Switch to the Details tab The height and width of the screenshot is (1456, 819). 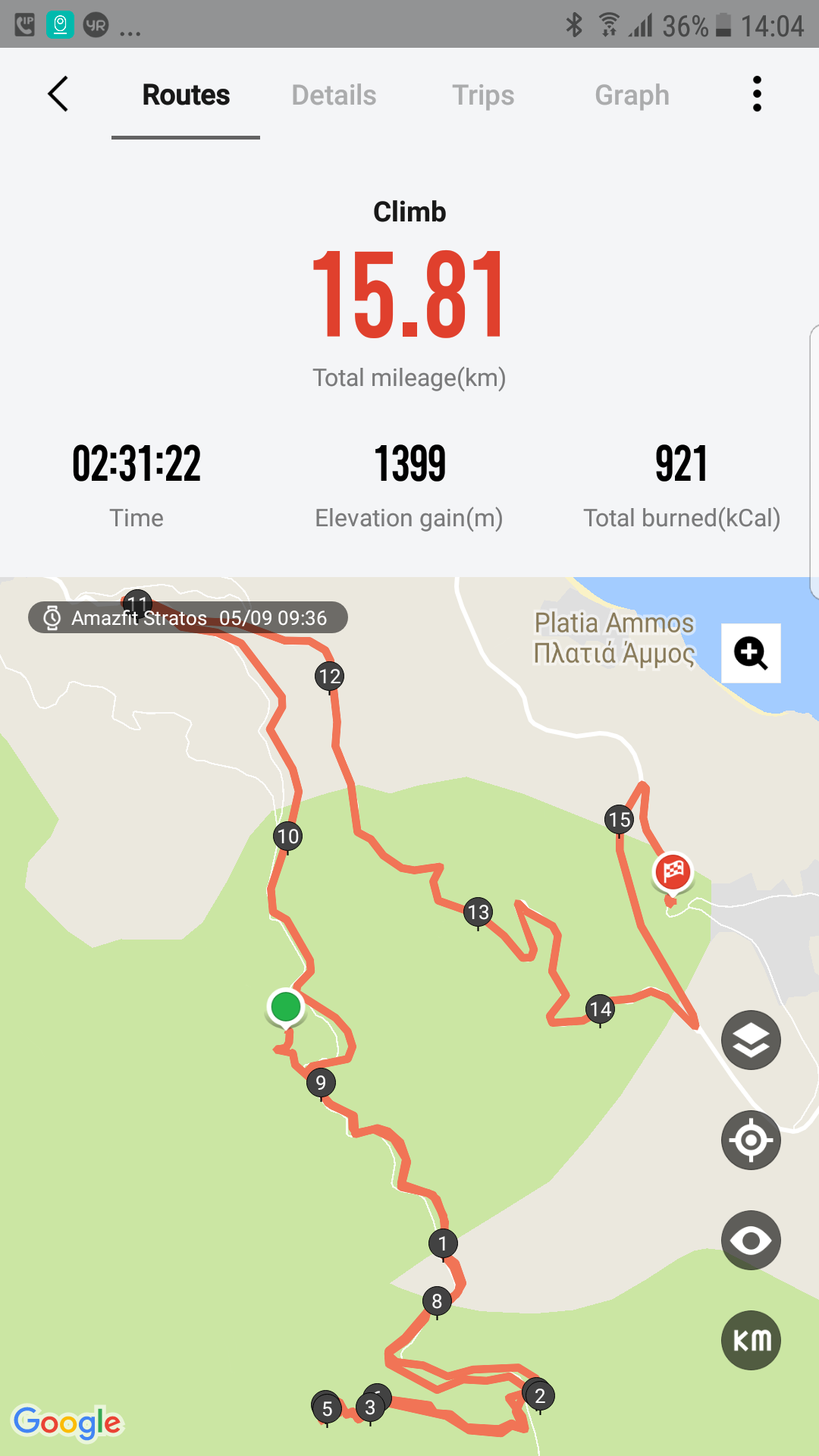(x=334, y=95)
